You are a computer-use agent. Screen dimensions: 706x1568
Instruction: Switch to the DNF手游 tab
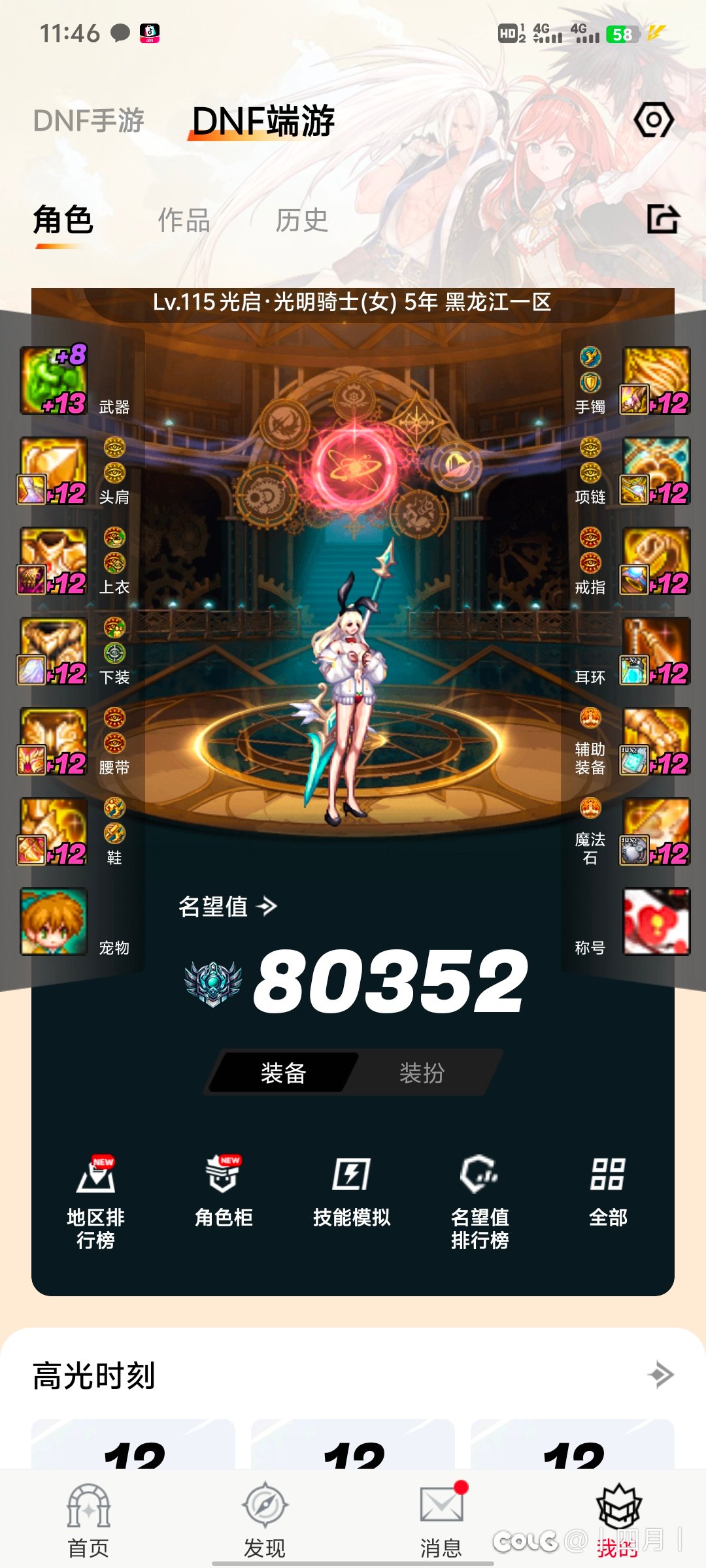click(89, 121)
